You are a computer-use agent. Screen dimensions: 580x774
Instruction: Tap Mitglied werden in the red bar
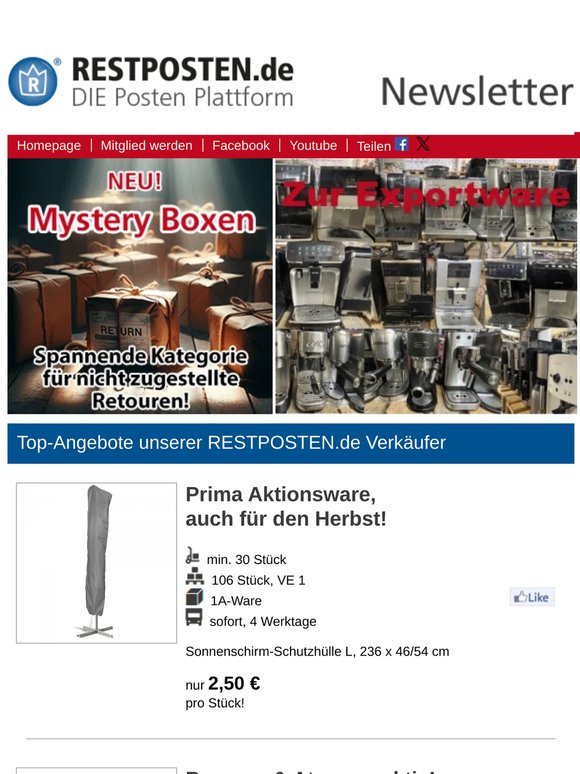click(x=147, y=146)
